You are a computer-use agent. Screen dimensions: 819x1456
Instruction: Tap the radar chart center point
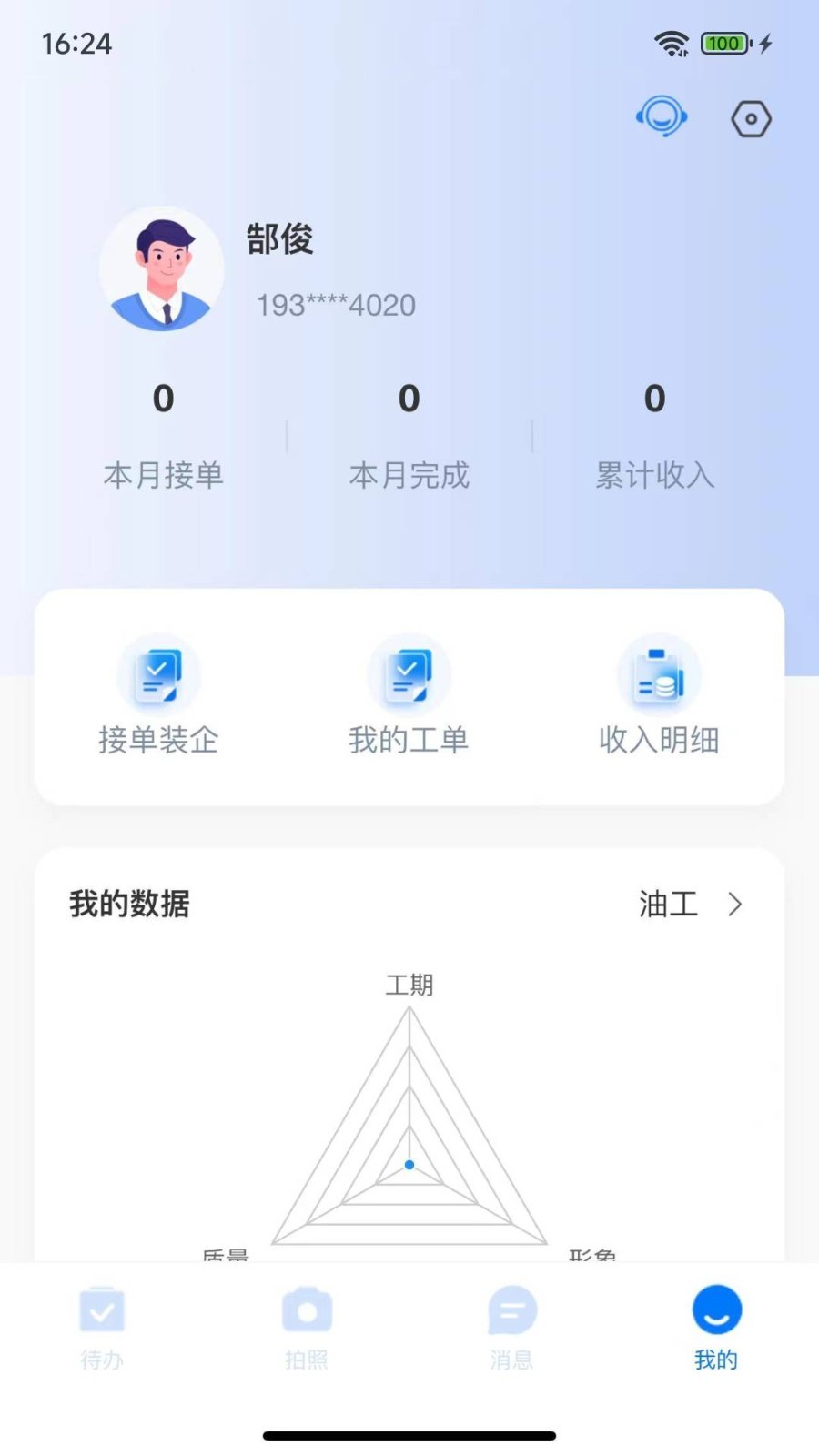[409, 1164]
